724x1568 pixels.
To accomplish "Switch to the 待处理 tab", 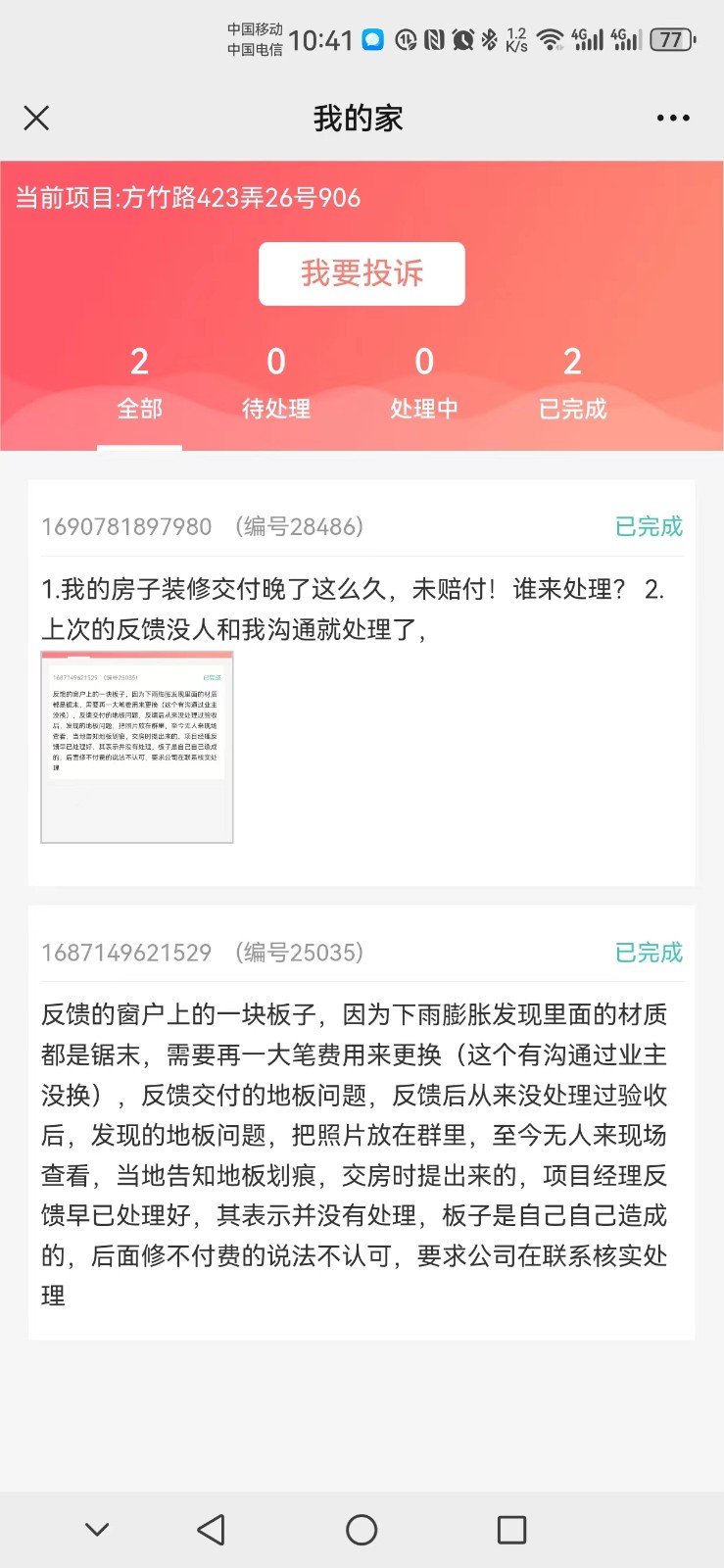I will [x=276, y=384].
